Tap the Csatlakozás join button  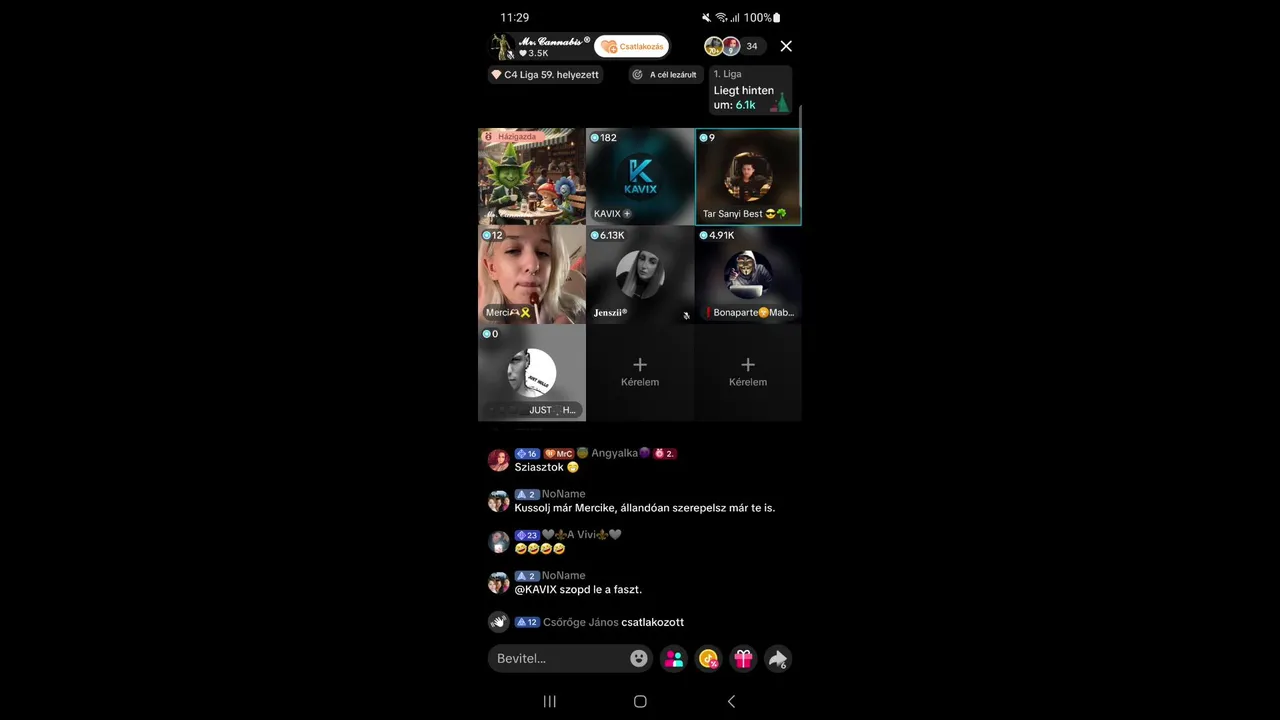pos(632,47)
